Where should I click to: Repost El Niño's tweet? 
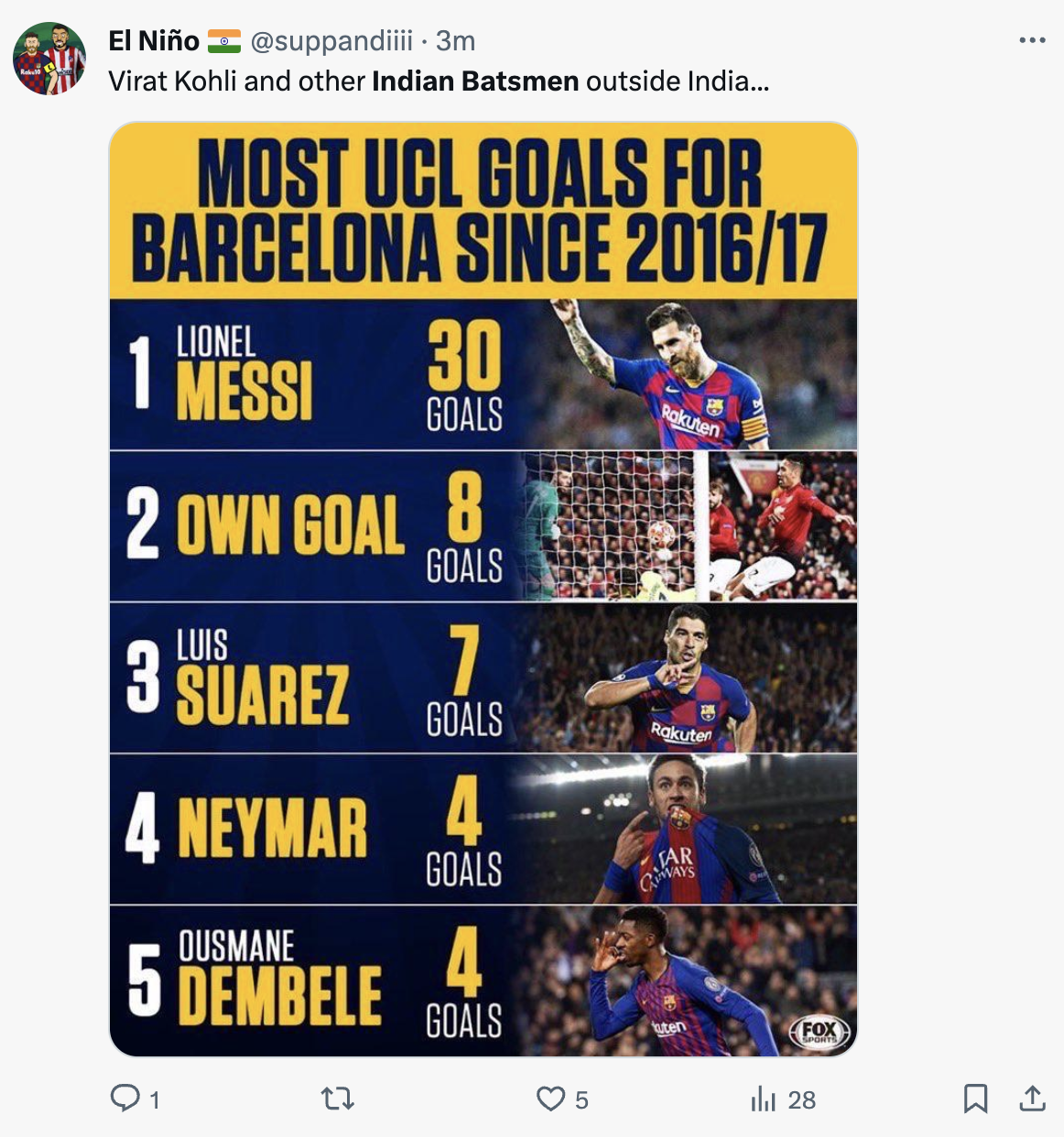pyautogui.click(x=338, y=1098)
